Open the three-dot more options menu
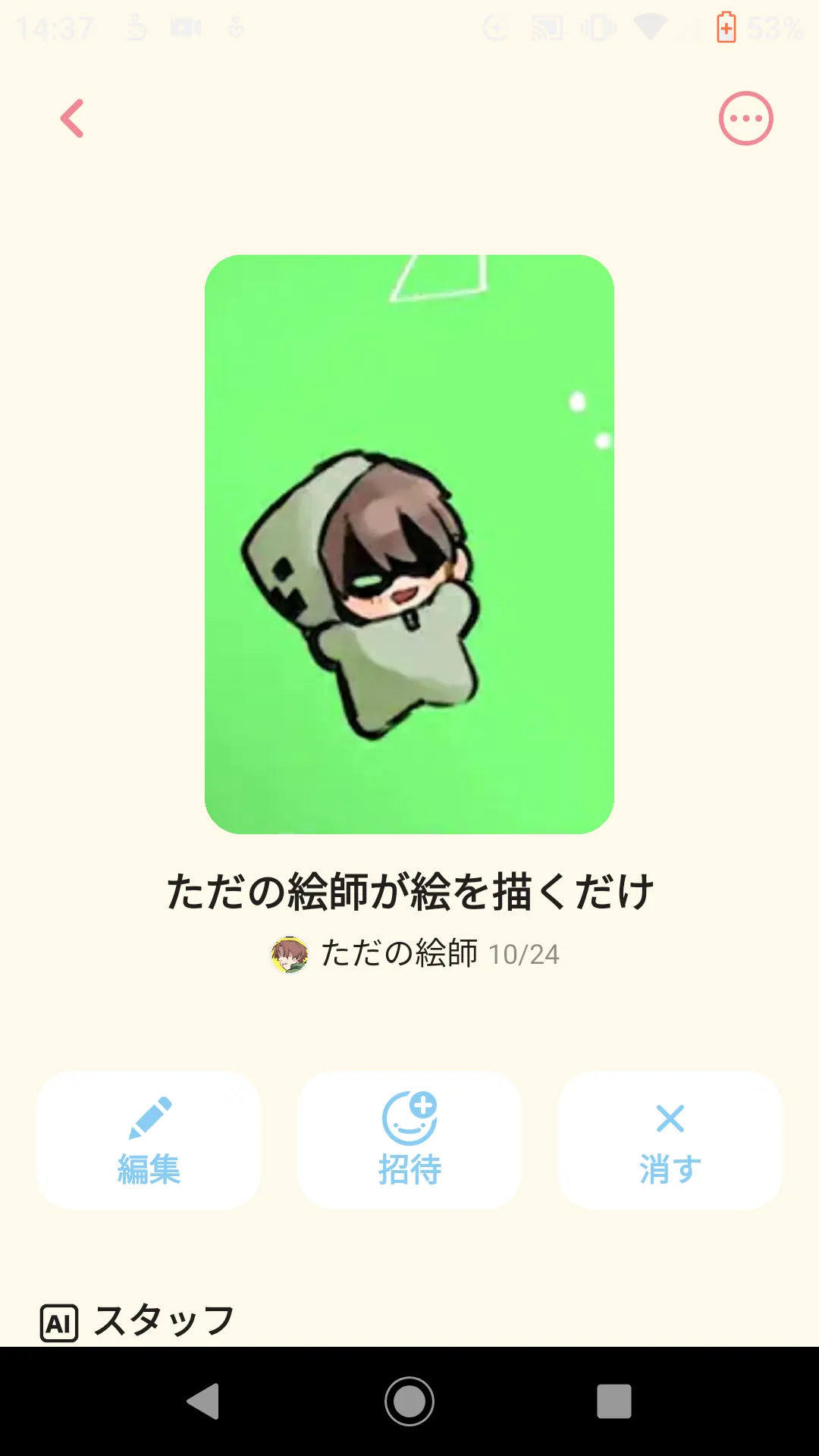Screen dimensions: 819x1456 click(x=745, y=118)
